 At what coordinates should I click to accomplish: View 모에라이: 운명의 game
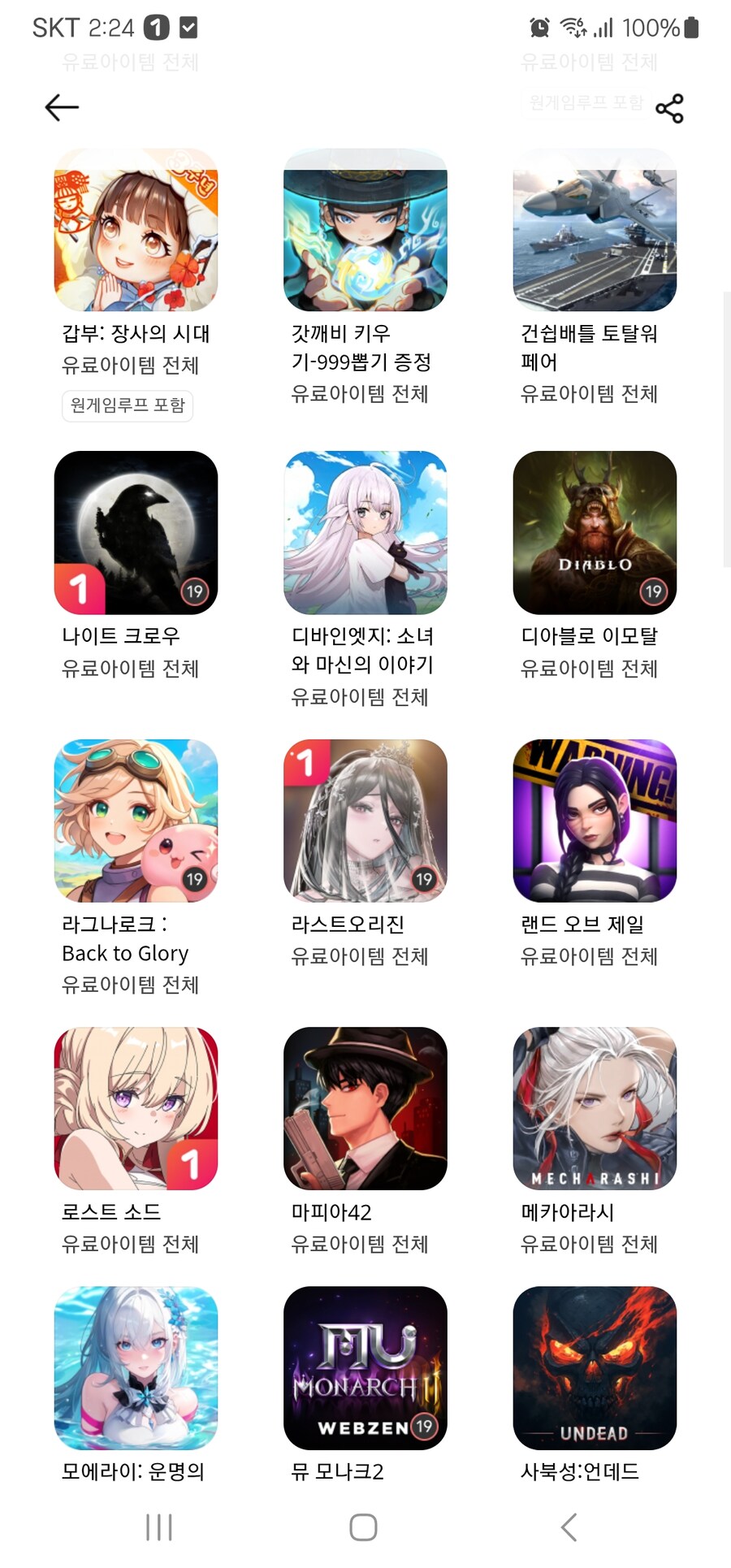point(136,1368)
